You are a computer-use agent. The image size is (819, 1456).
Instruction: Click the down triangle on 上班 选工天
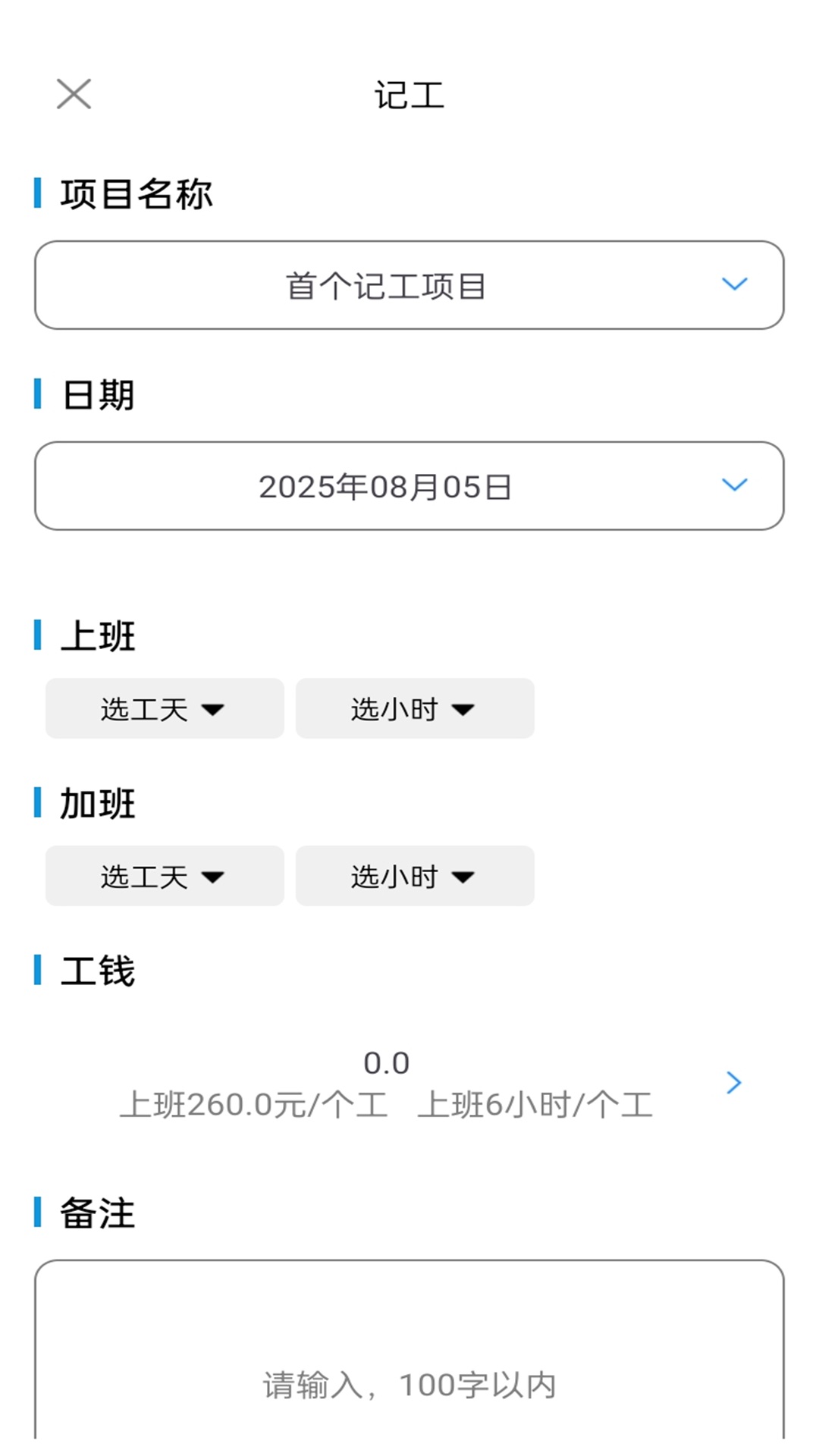click(x=213, y=711)
